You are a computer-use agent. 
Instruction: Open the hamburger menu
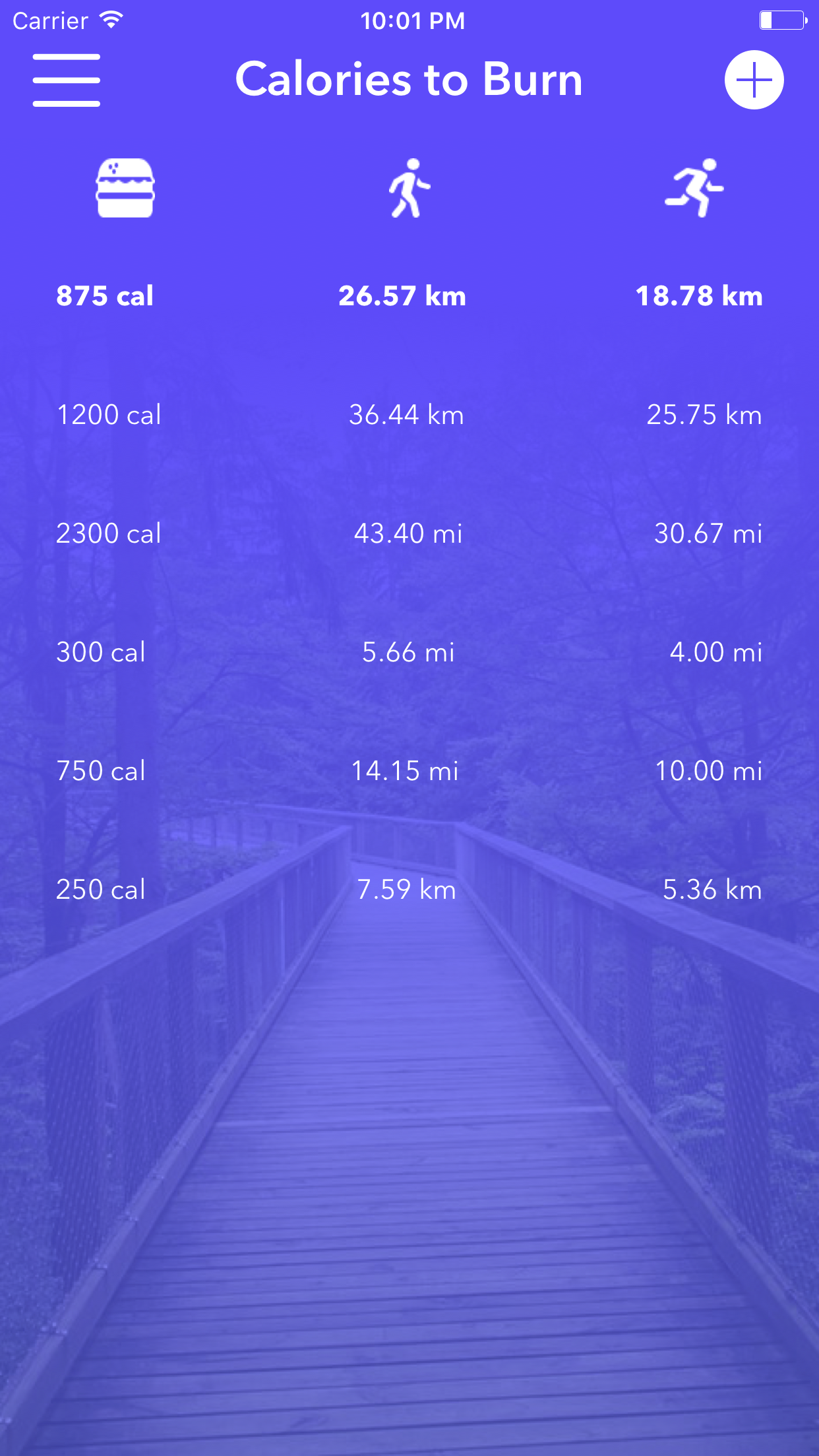click(x=67, y=80)
